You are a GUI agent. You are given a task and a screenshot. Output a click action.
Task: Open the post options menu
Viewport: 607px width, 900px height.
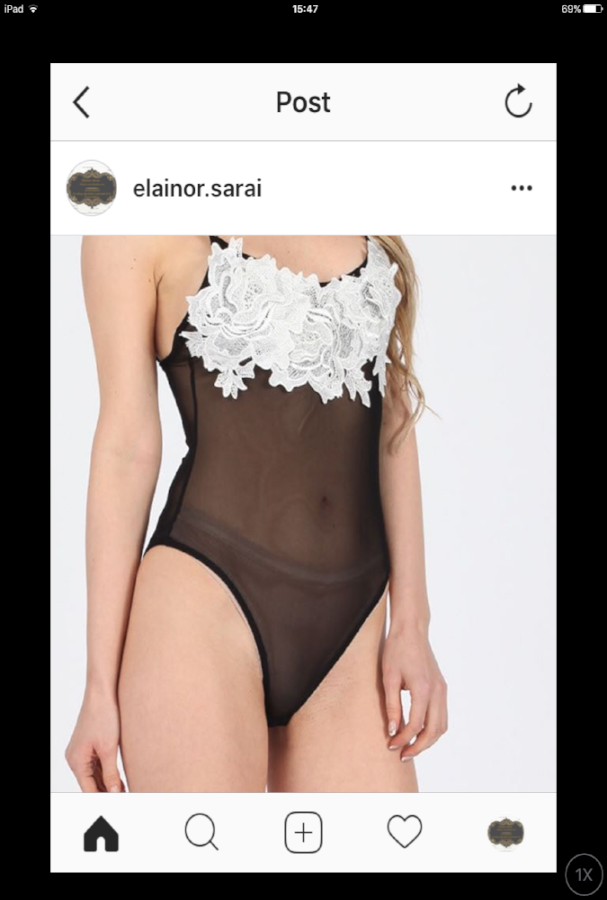click(521, 188)
